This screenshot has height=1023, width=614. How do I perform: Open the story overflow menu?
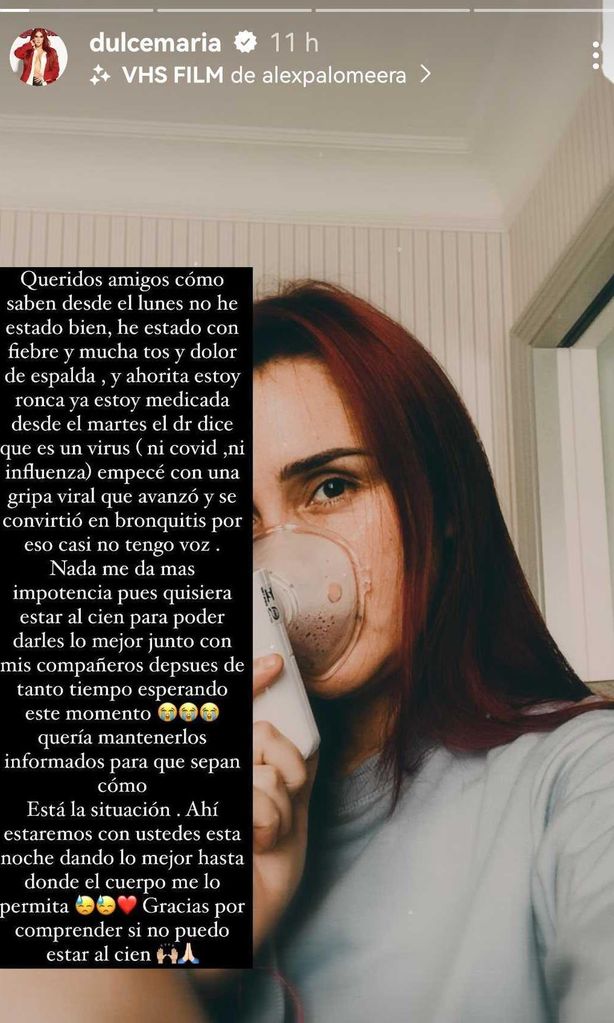(596, 56)
